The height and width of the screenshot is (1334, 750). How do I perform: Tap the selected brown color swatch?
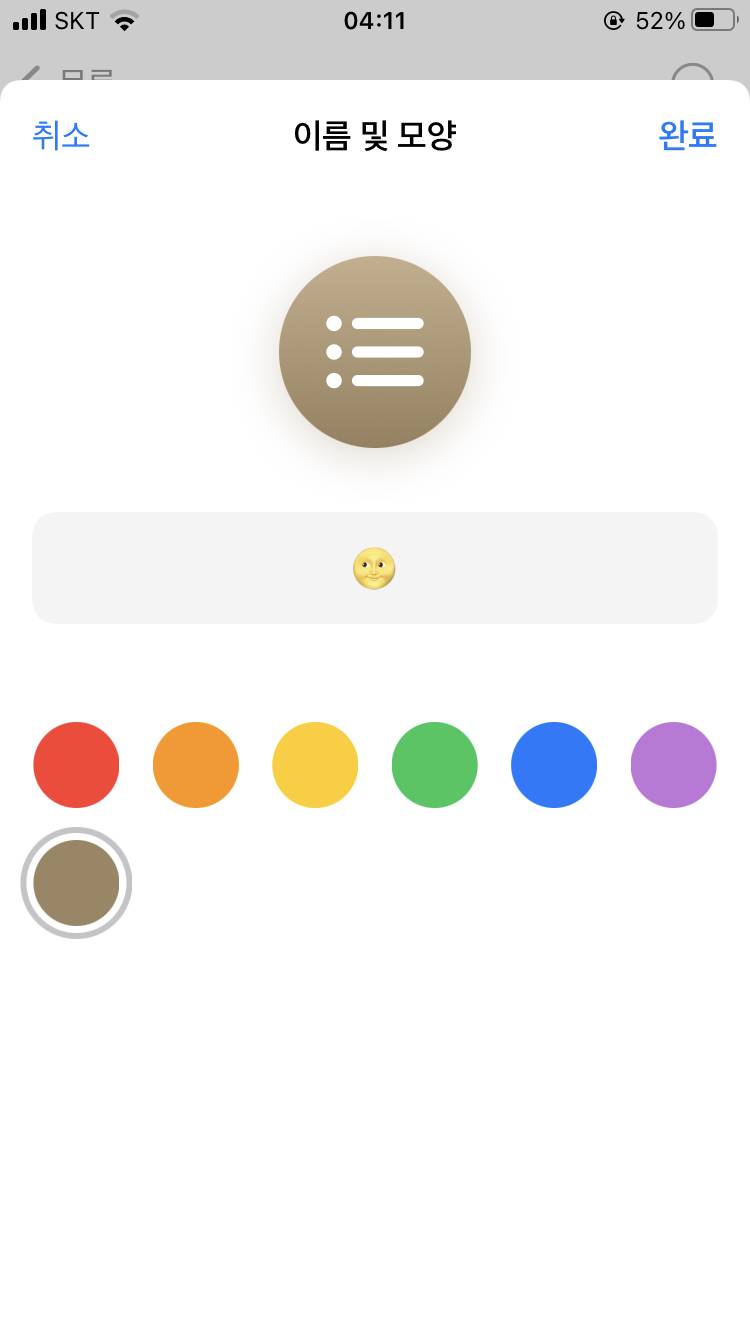[x=76, y=883]
